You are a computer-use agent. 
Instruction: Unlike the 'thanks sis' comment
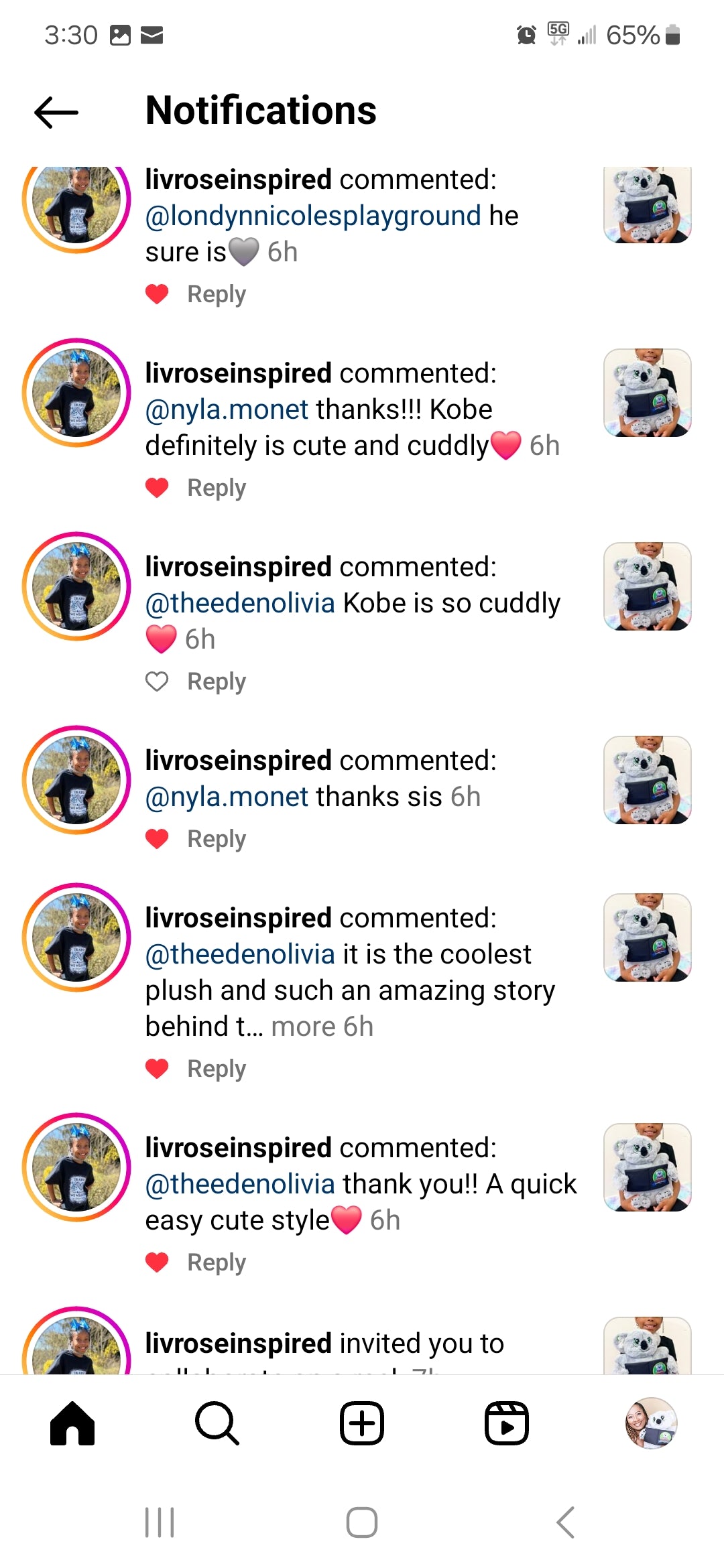(x=157, y=839)
